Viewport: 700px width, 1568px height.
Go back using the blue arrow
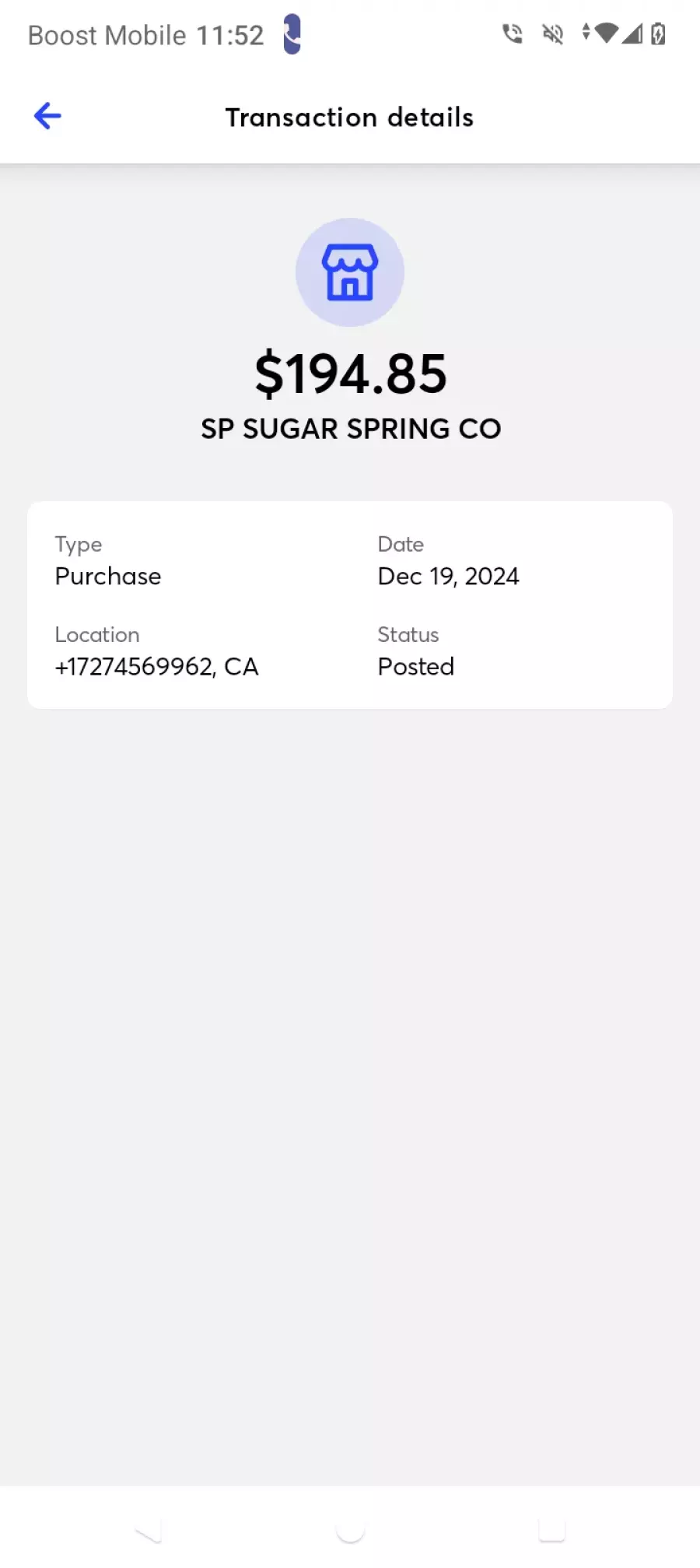(47, 117)
